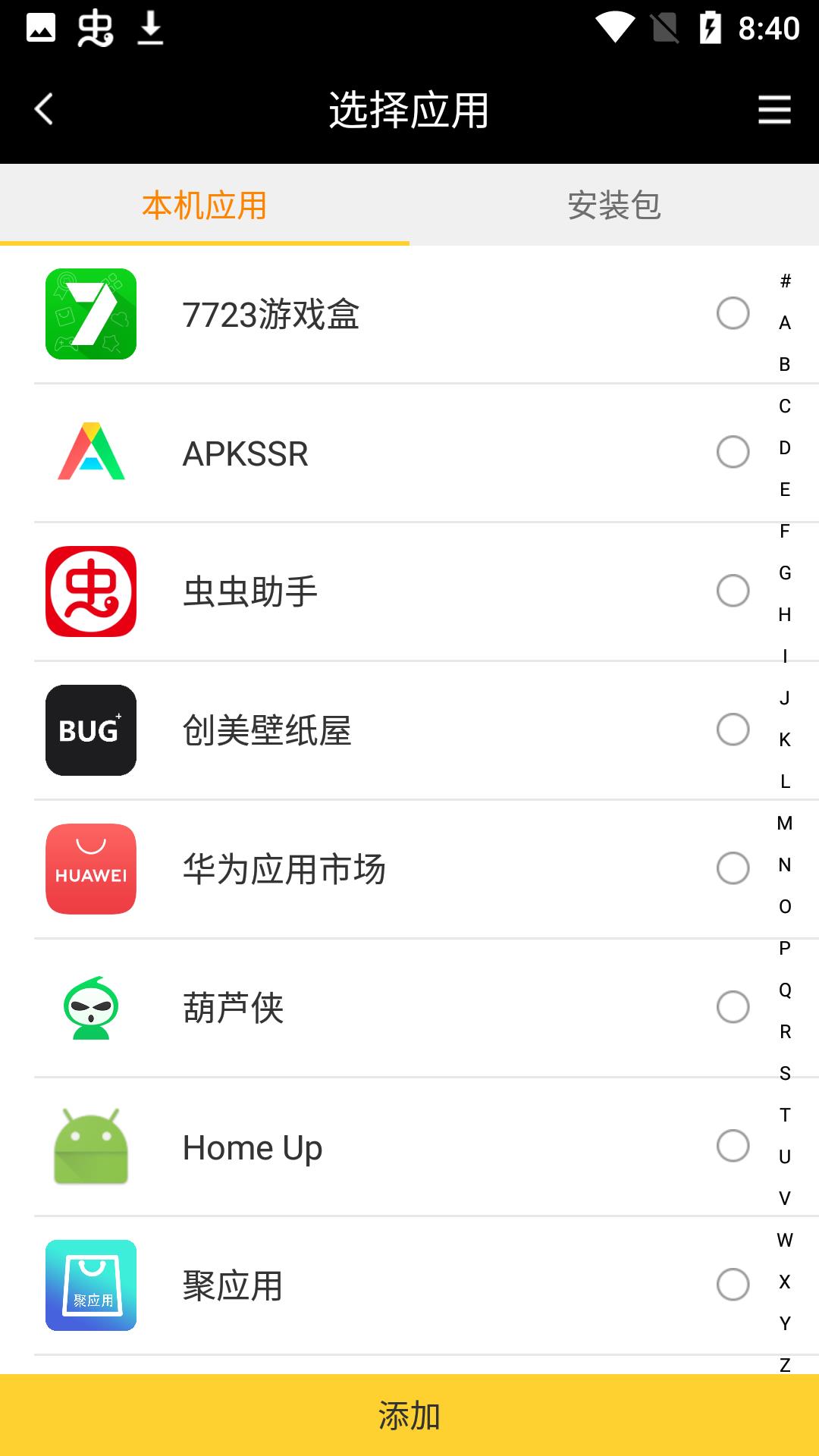Go back from 选择应用 screen

pos(44,109)
